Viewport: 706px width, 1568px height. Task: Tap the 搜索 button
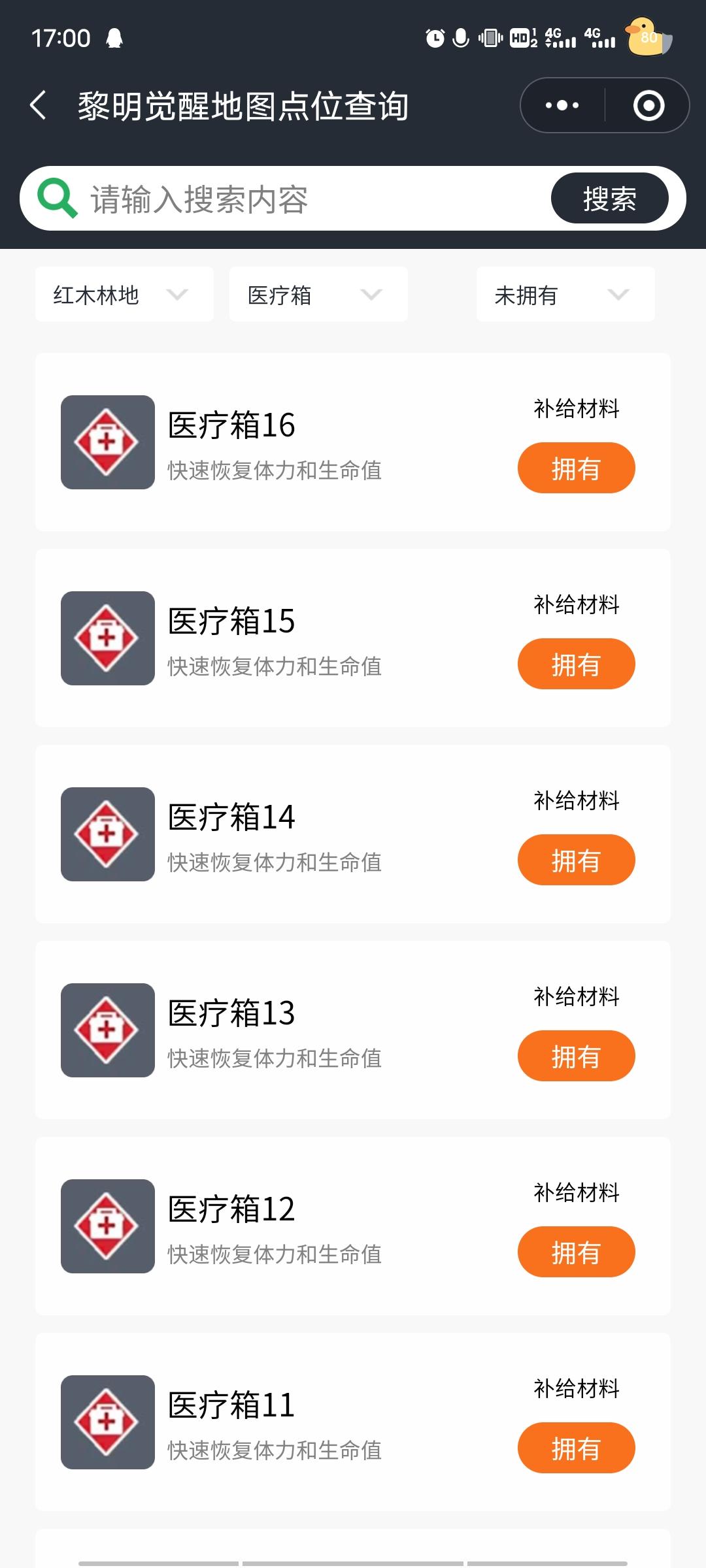click(609, 199)
